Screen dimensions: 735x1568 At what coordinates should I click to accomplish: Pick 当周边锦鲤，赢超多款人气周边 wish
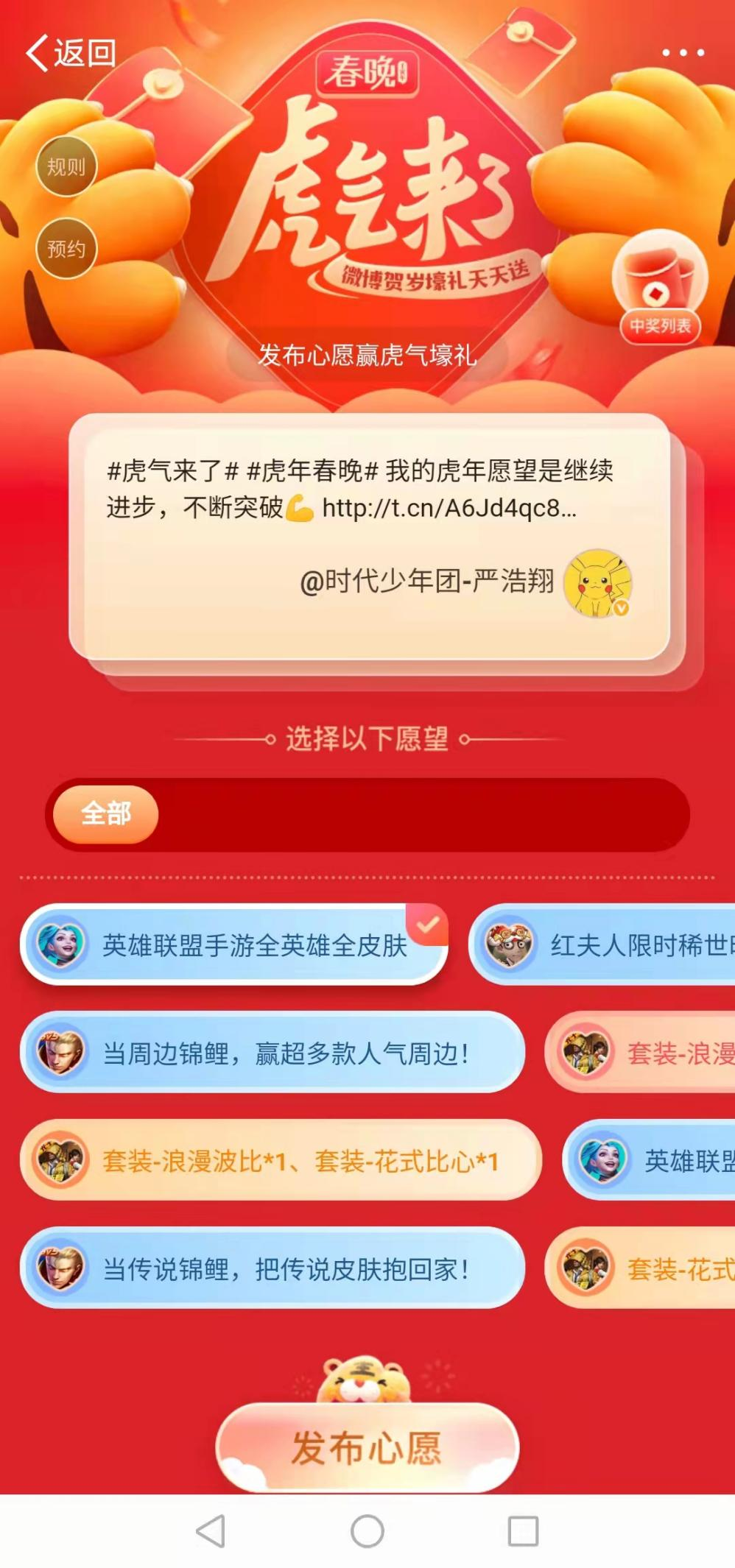pyautogui.click(x=272, y=1053)
